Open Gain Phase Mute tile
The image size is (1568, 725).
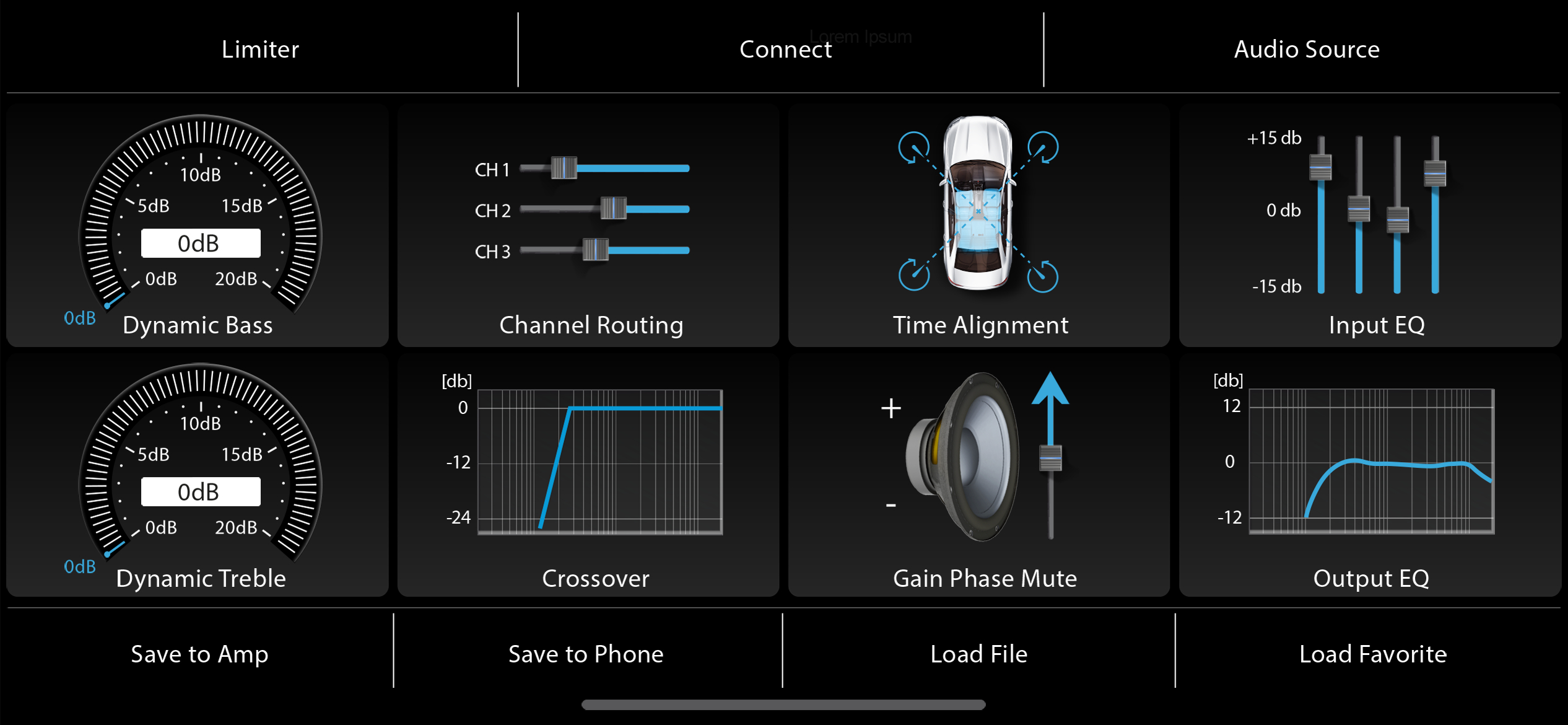979,476
